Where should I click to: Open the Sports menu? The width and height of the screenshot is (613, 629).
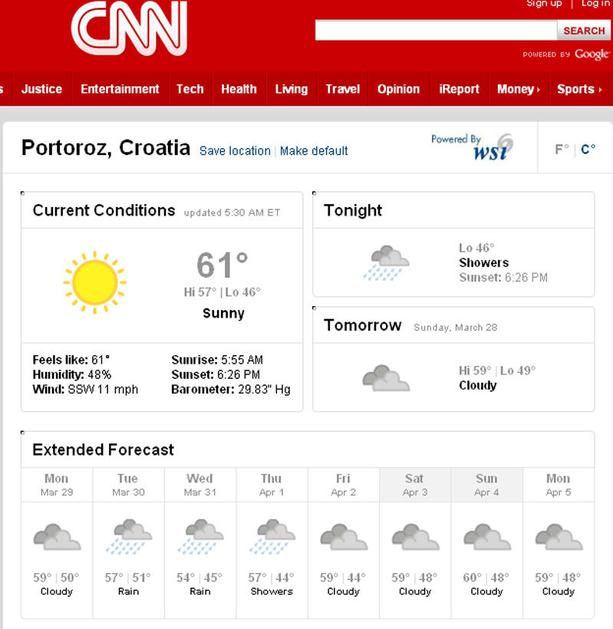(x=579, y=89)
